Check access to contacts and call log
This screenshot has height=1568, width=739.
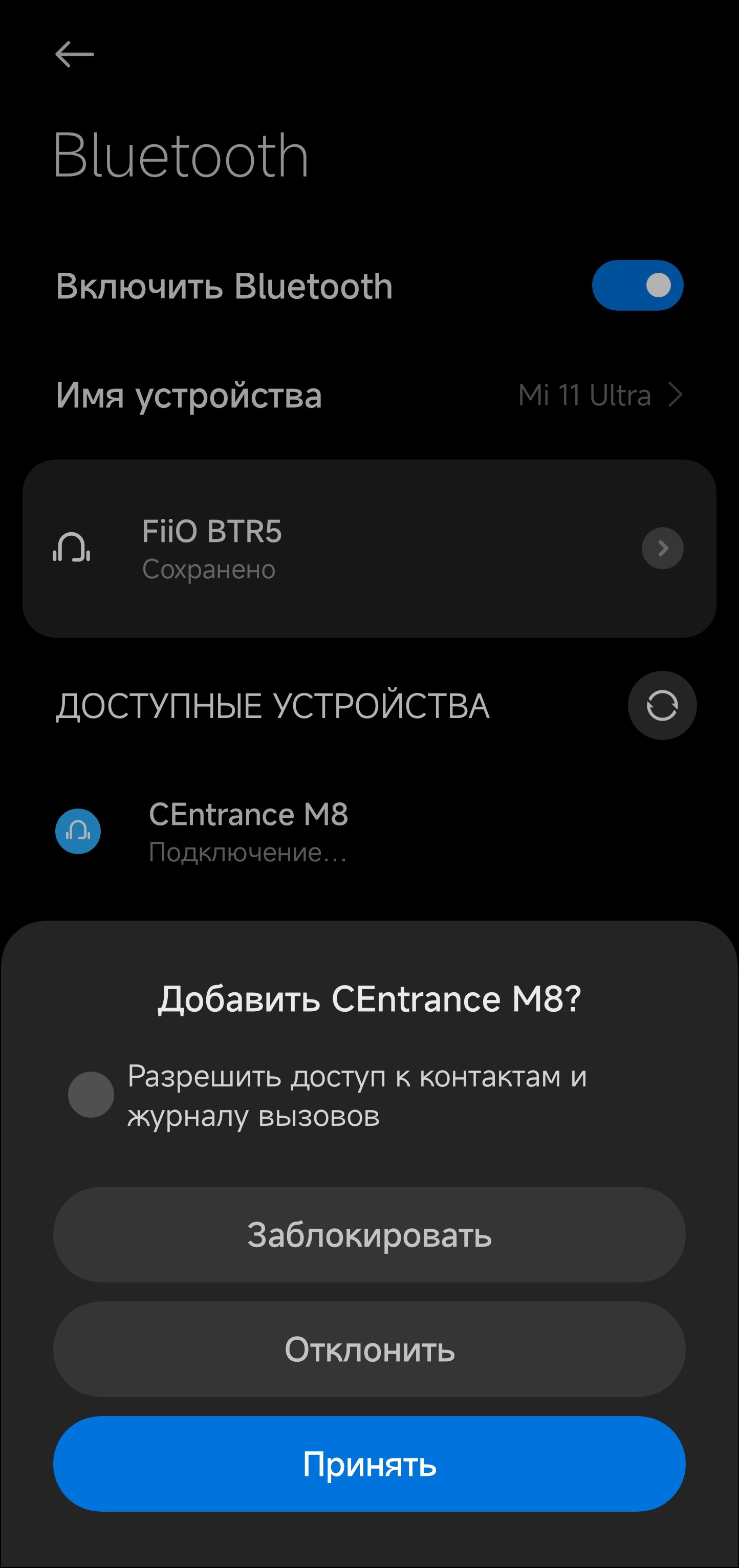tap(91, 1095)
